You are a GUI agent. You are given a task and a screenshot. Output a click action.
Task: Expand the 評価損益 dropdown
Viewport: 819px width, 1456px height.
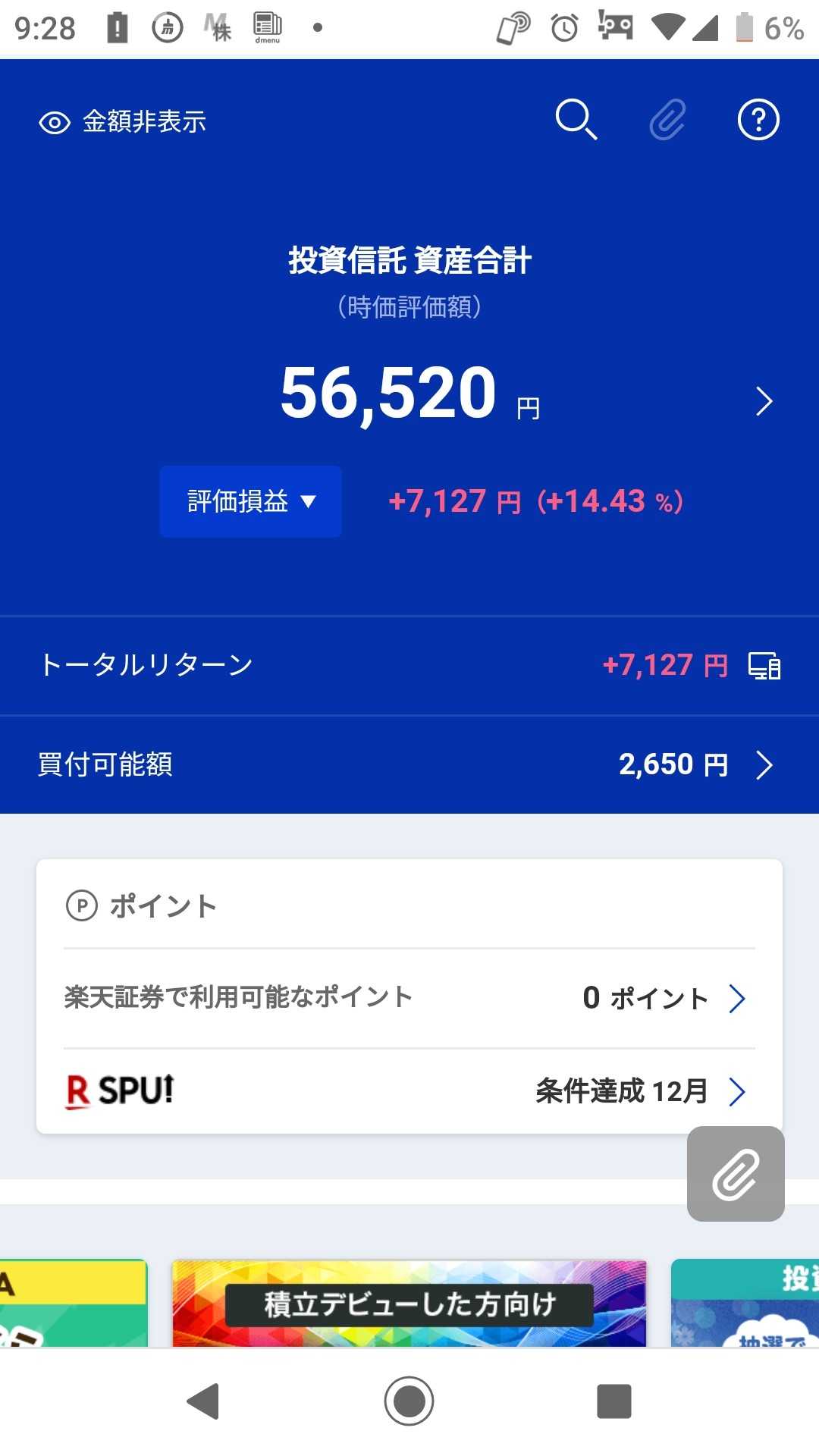click(x=250, y=501)
